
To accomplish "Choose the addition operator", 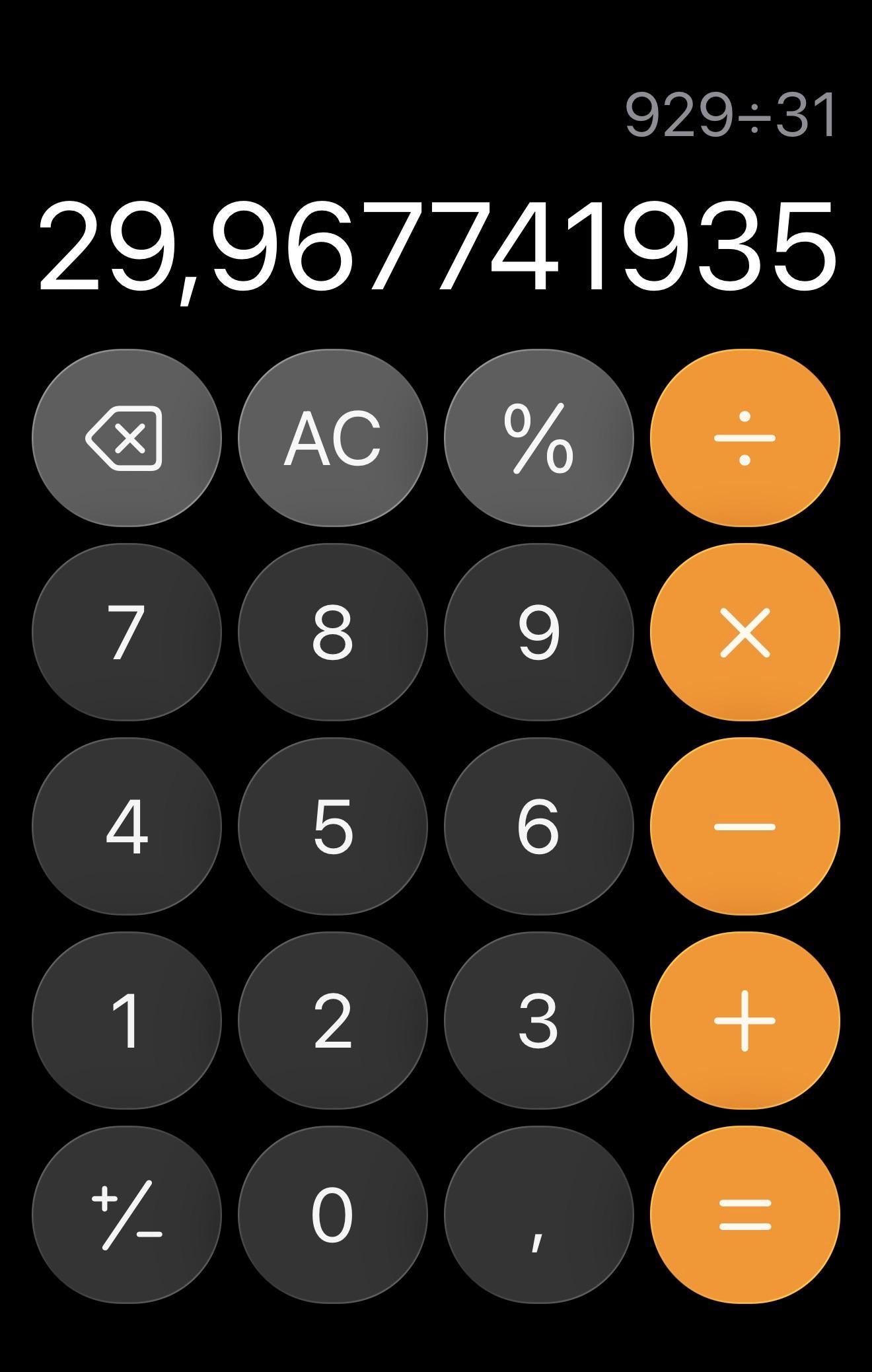I will point(745,1021).
